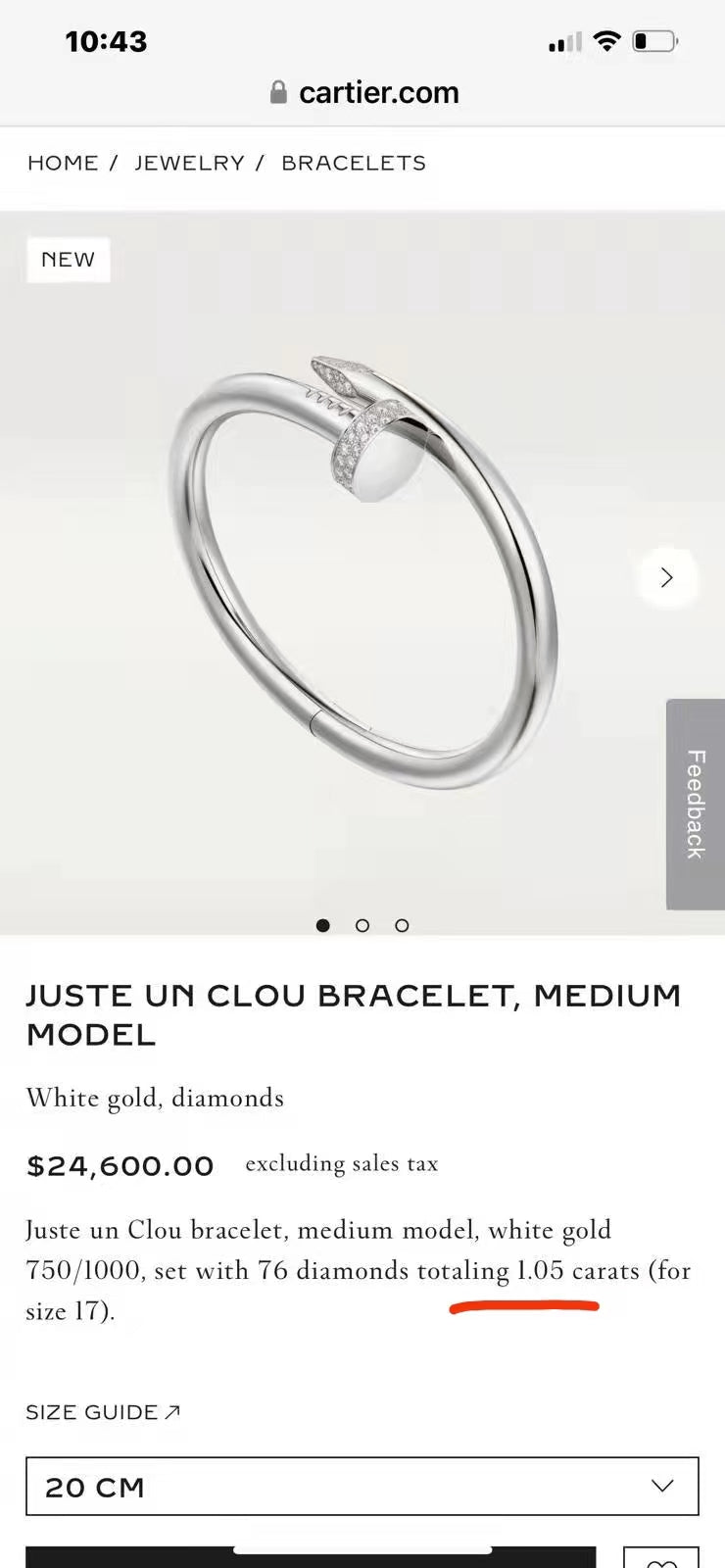Show the next product image
This screenshot has height=1568, width=725.
coord(667,577)
